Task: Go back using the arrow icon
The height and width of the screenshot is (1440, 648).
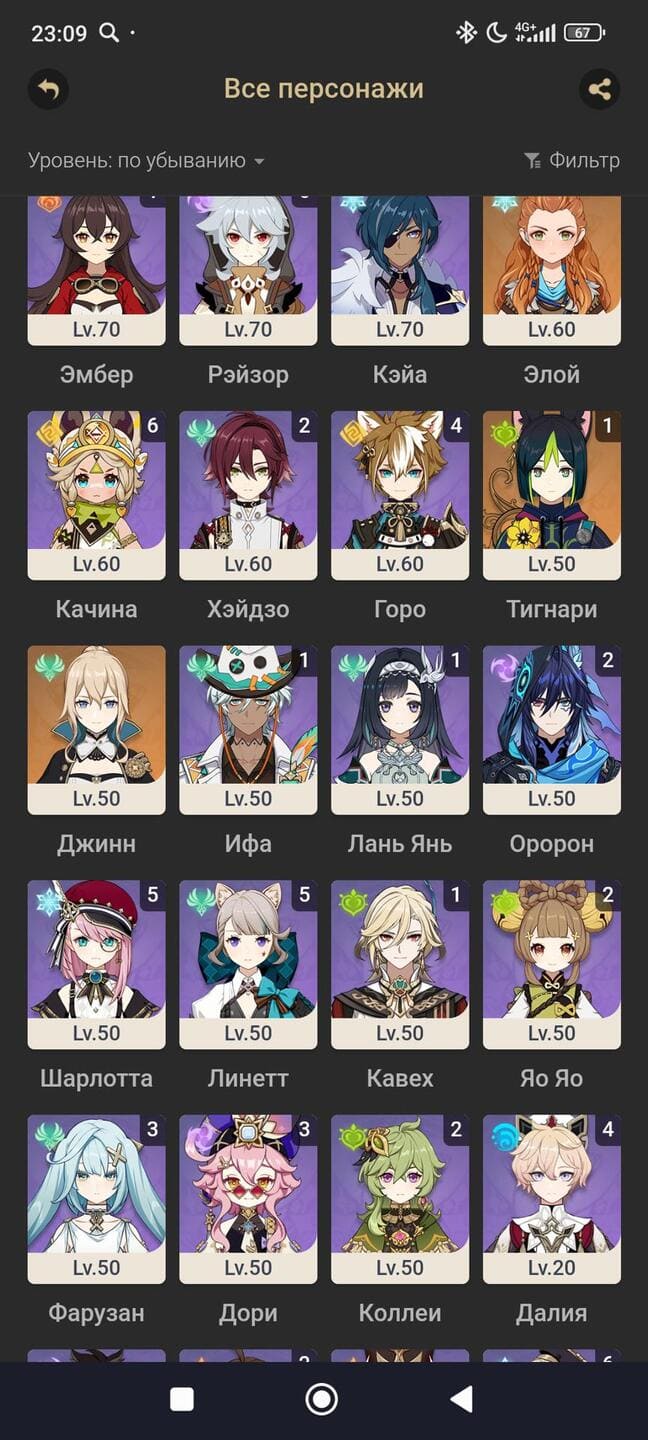Action: pos(48,89)
